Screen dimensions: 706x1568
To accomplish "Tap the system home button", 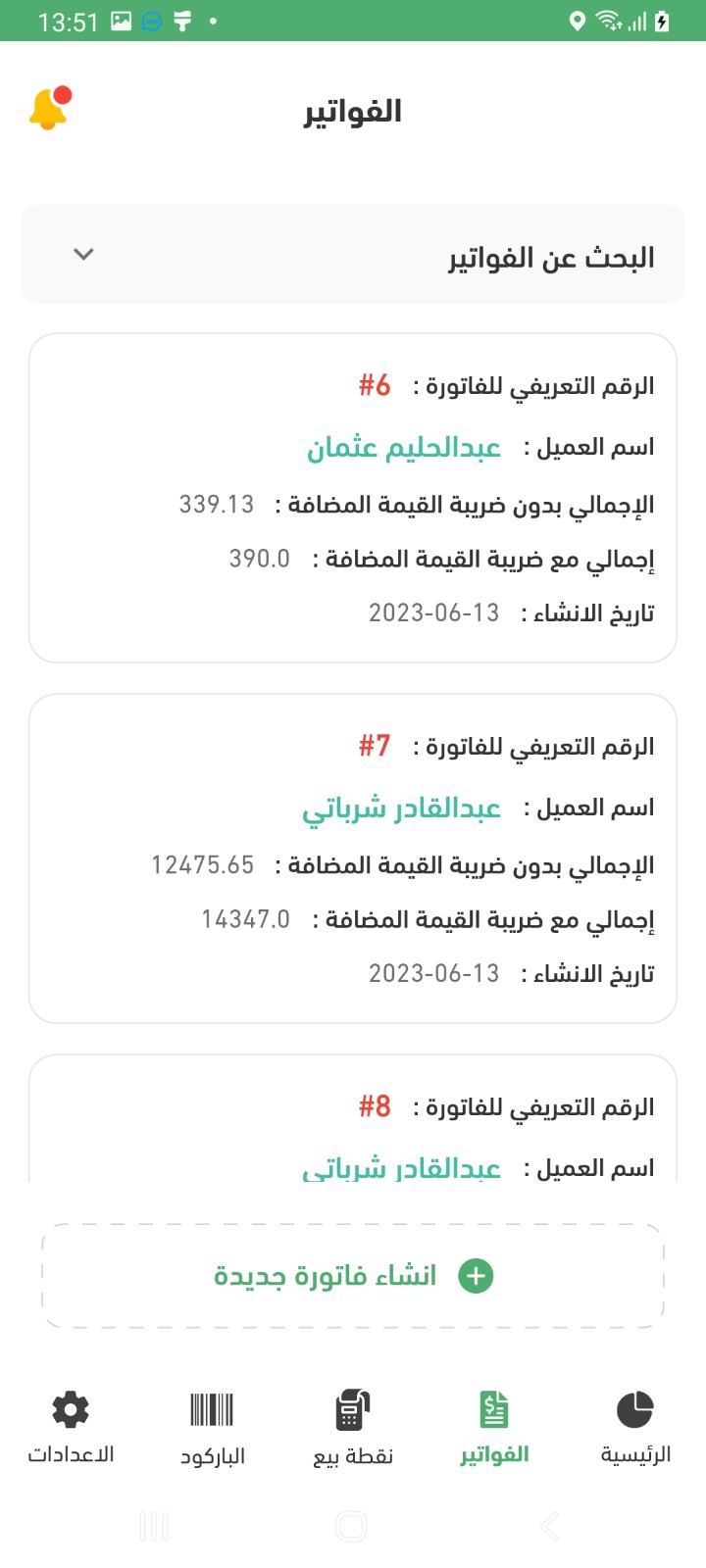I will (x=351, y=1526).
